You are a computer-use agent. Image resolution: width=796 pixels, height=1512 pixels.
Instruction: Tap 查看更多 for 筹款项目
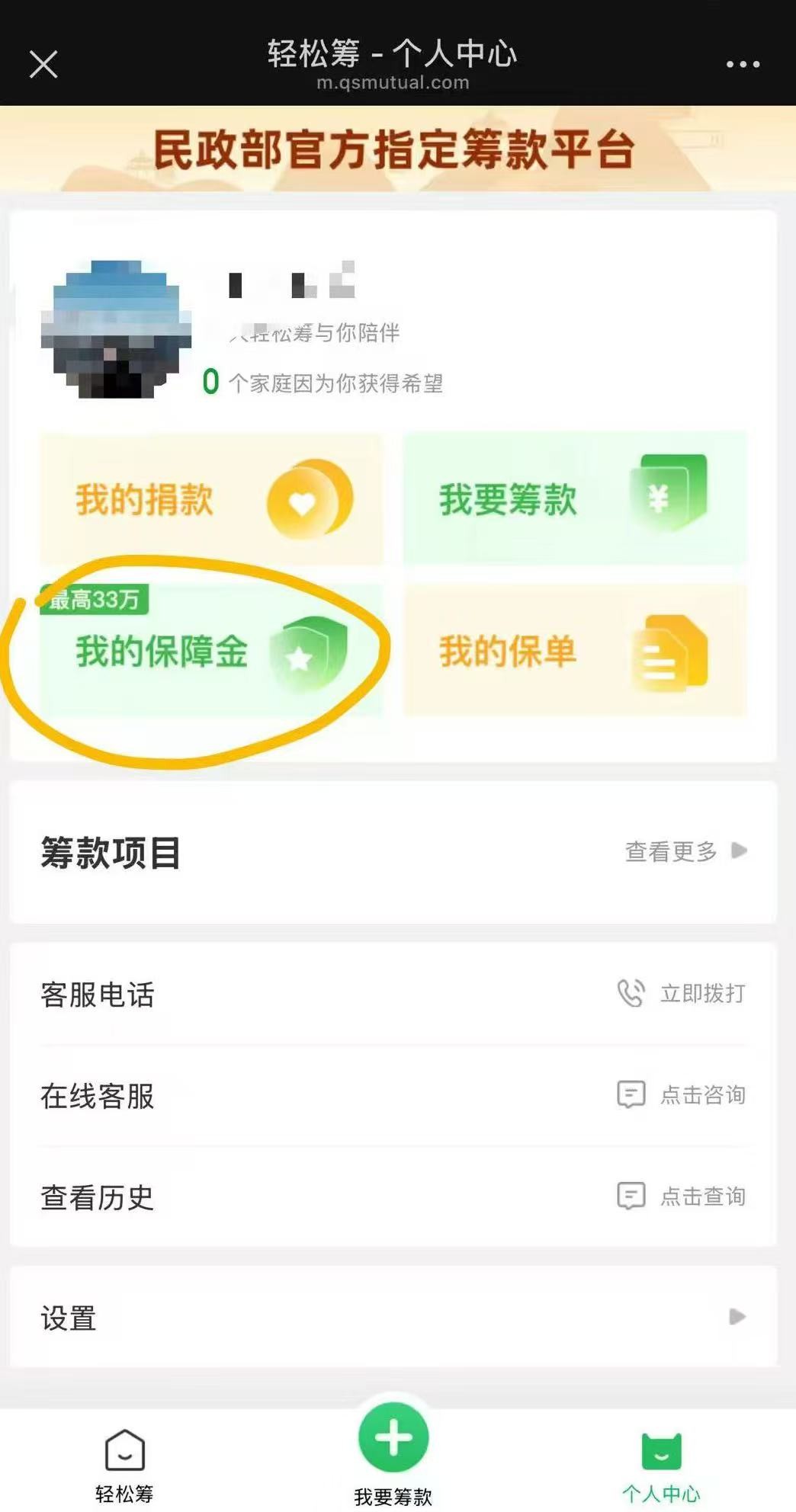coord(685,851)
